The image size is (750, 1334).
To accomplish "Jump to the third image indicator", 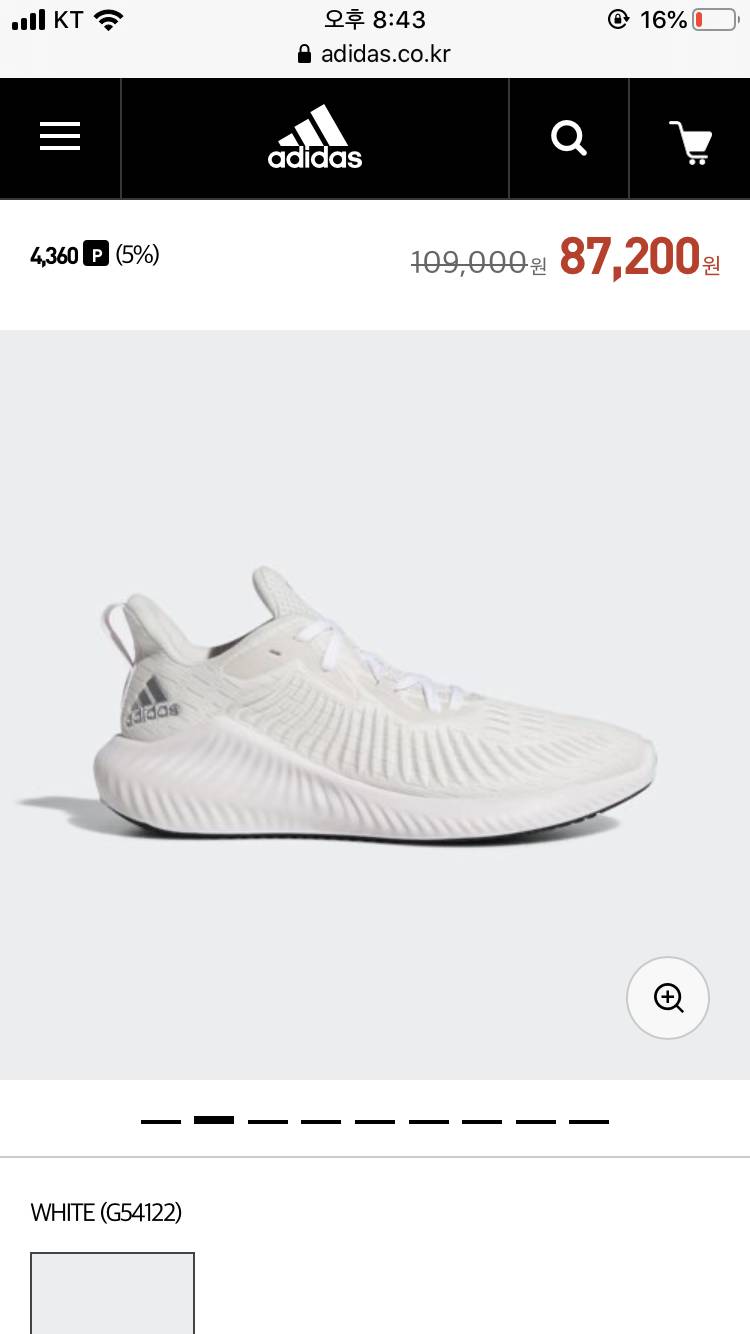I will pyautogui.click(x=268, y=1121).
